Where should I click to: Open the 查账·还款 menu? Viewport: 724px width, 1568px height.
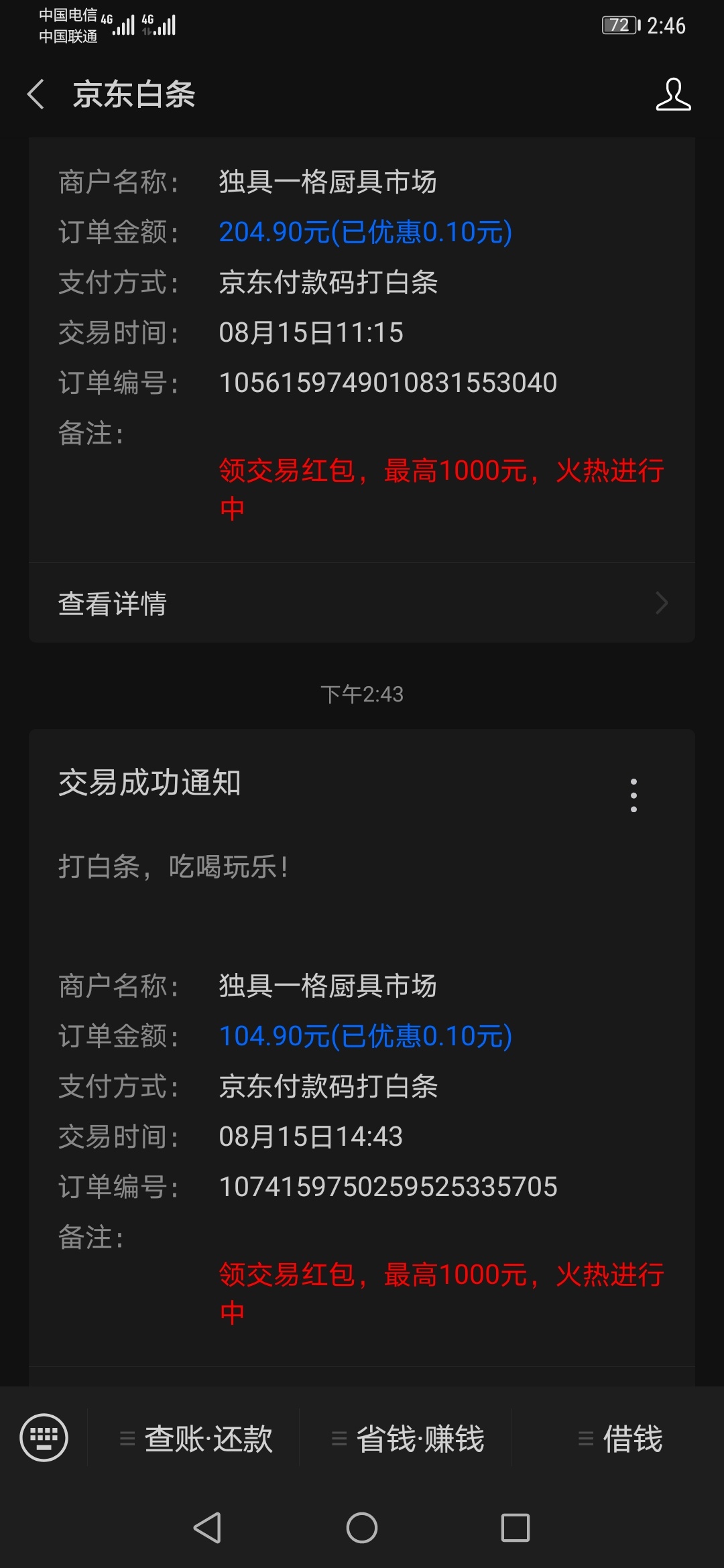pos(194,1438)
